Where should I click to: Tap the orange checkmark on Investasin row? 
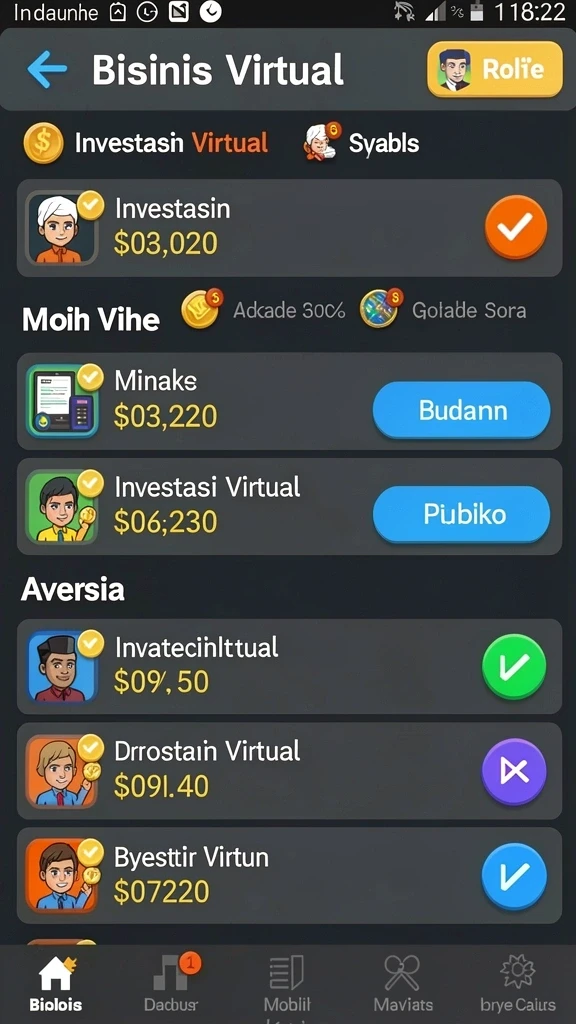(515, 227)
